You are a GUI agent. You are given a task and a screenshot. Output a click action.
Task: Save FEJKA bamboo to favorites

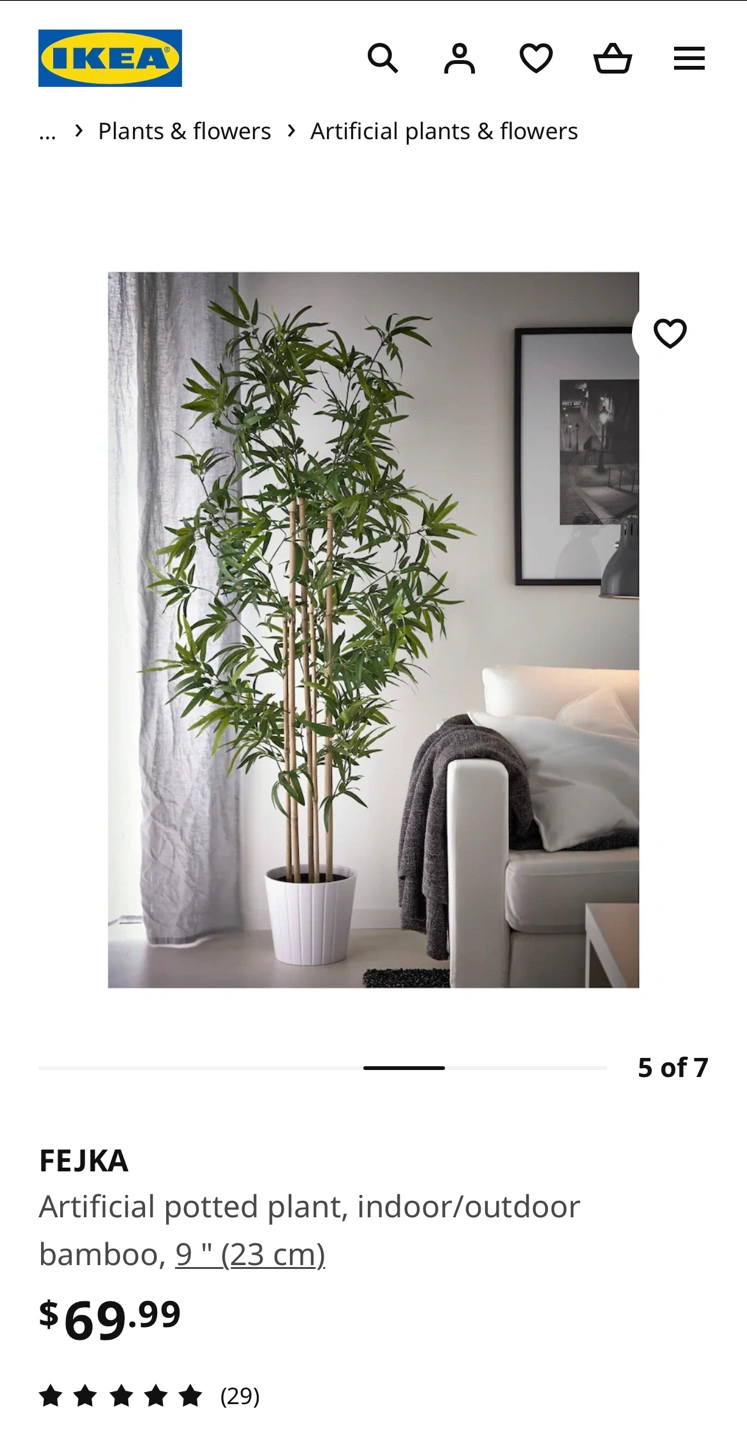tap(669, 333)
